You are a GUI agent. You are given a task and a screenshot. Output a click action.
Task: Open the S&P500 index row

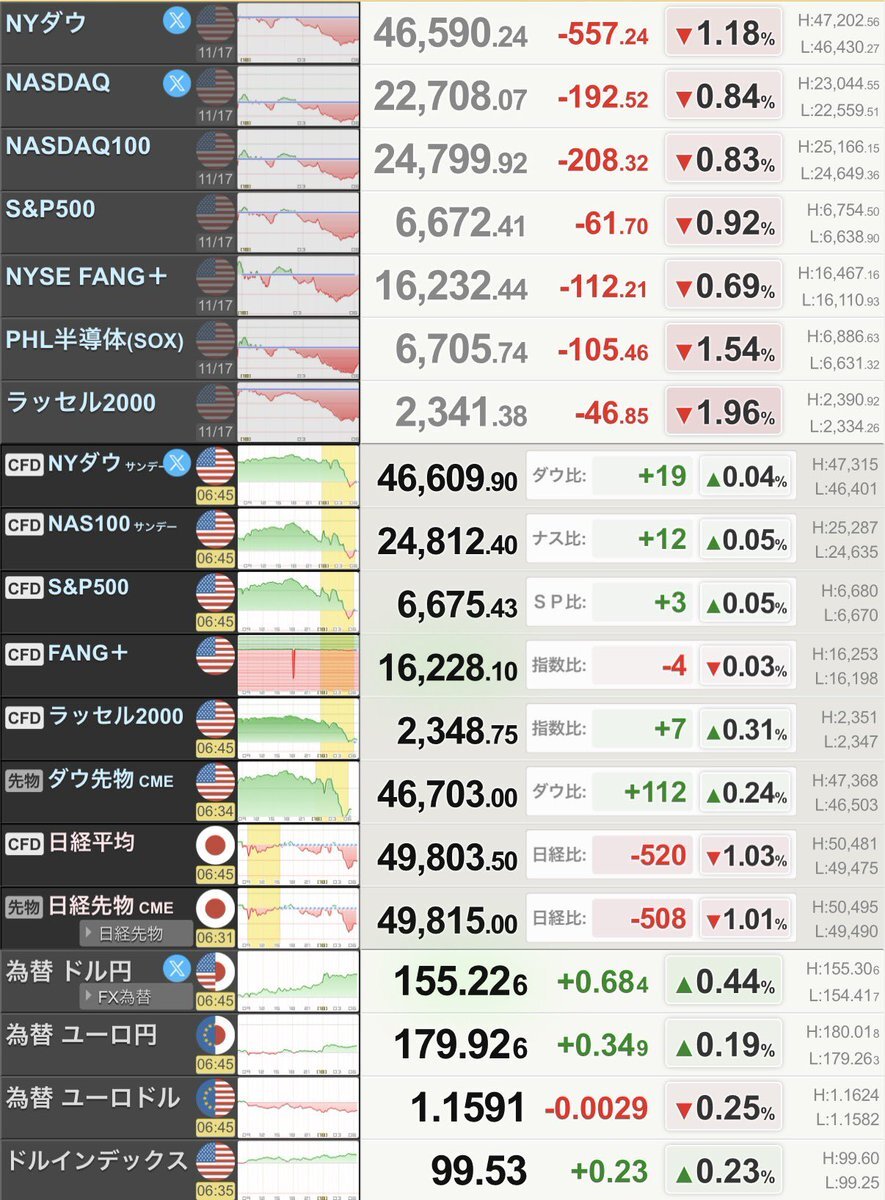pos(51,210)
